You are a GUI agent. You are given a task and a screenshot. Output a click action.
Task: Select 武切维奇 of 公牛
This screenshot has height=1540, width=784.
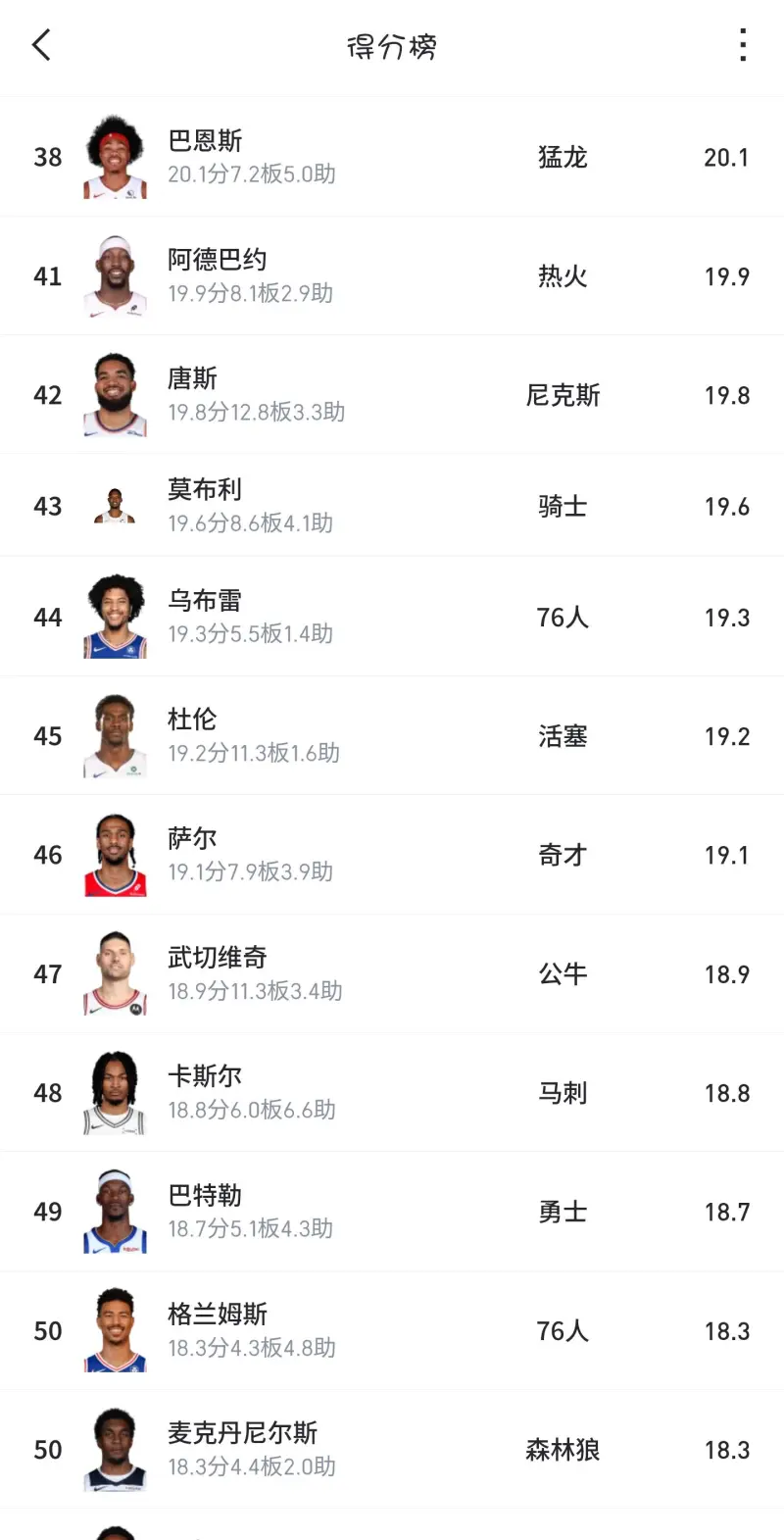coord(392,974)
